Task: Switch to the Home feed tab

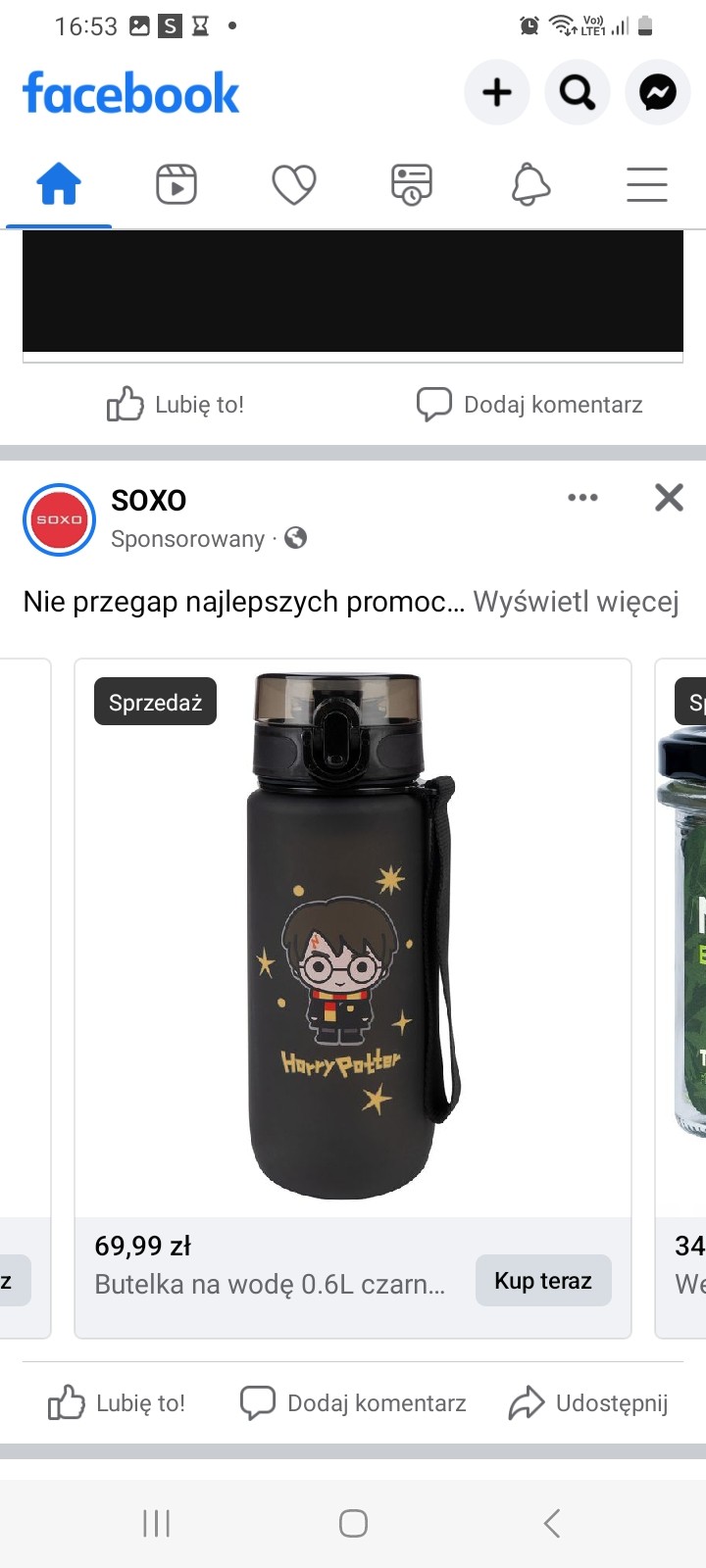Action: [x=59, y=184]
